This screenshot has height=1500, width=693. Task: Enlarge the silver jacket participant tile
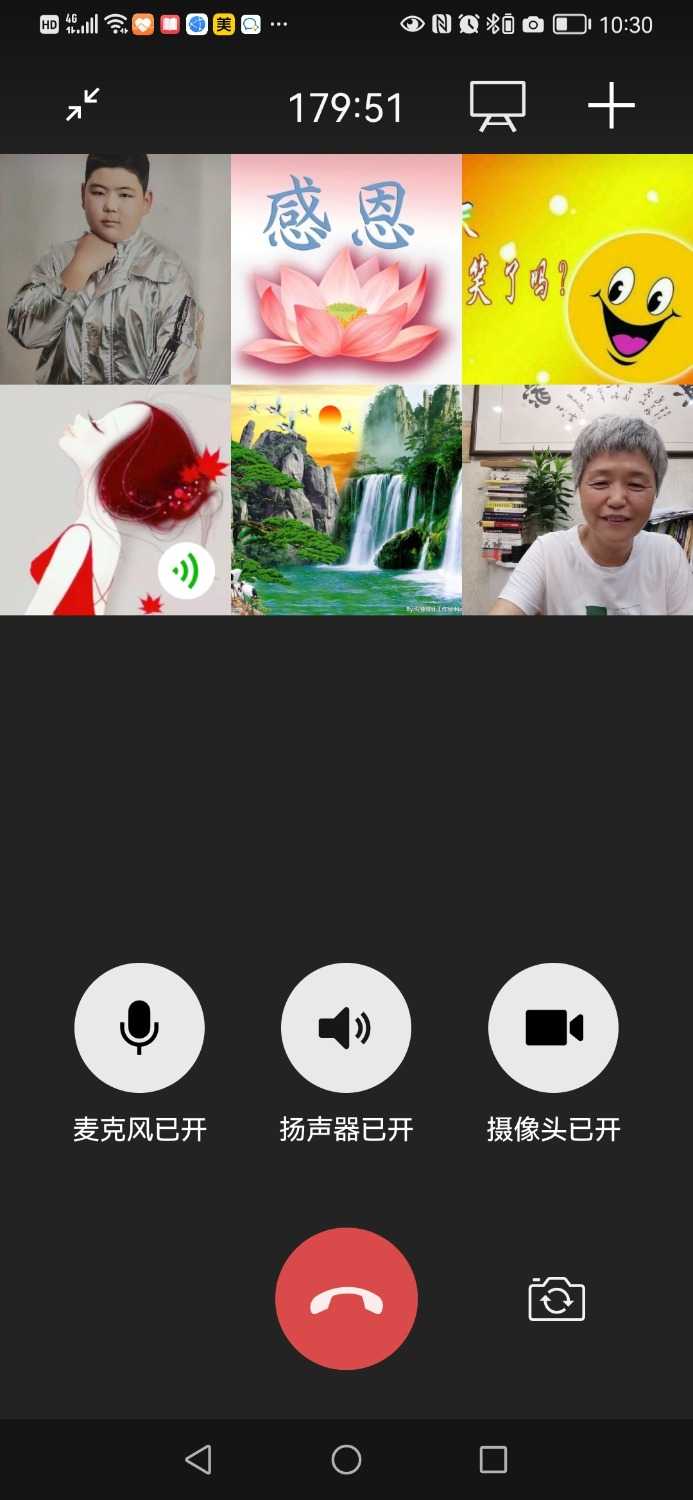point(115,269)
